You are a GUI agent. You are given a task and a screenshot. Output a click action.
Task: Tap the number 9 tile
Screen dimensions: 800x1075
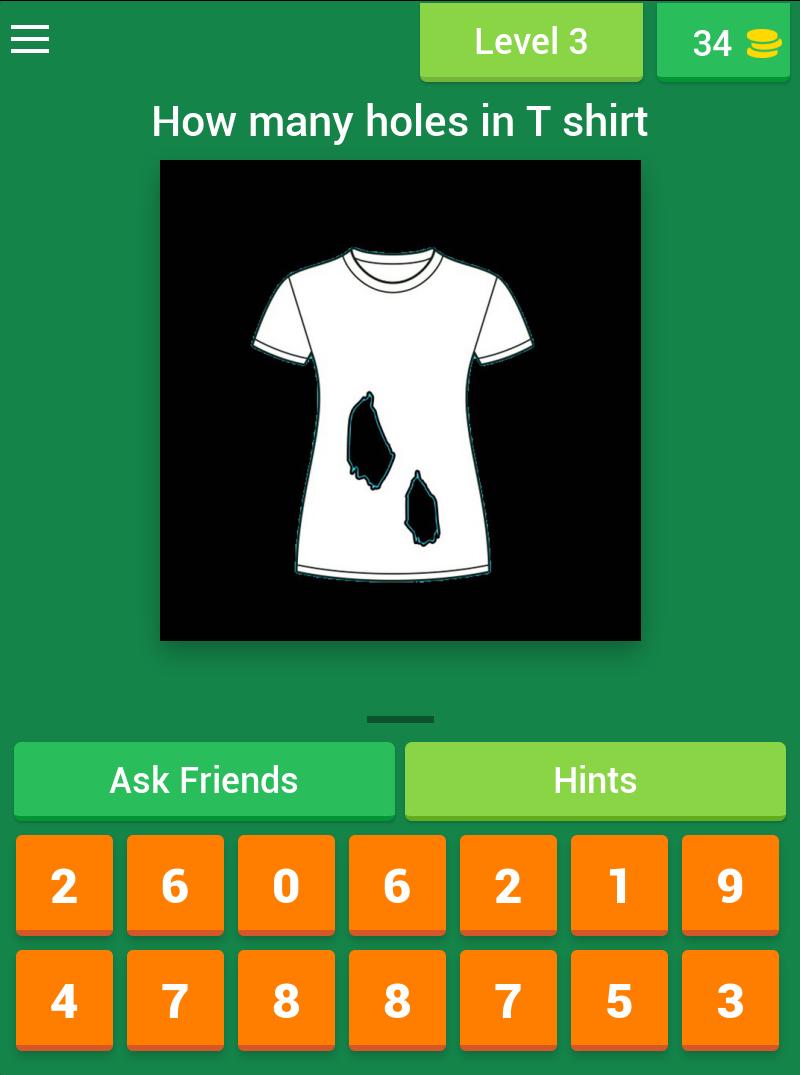730,886
